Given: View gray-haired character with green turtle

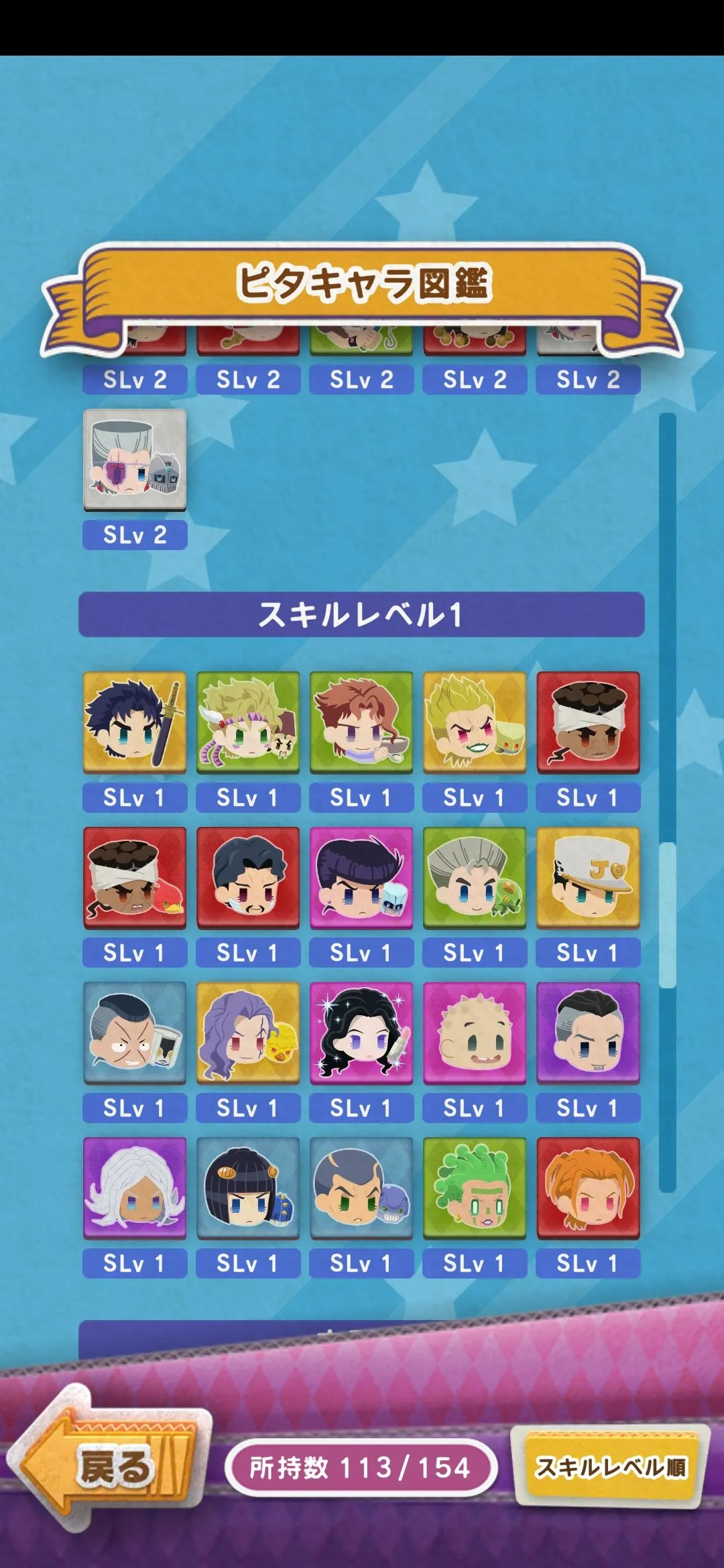Looking at the screenshot, I should coord(475,878).
